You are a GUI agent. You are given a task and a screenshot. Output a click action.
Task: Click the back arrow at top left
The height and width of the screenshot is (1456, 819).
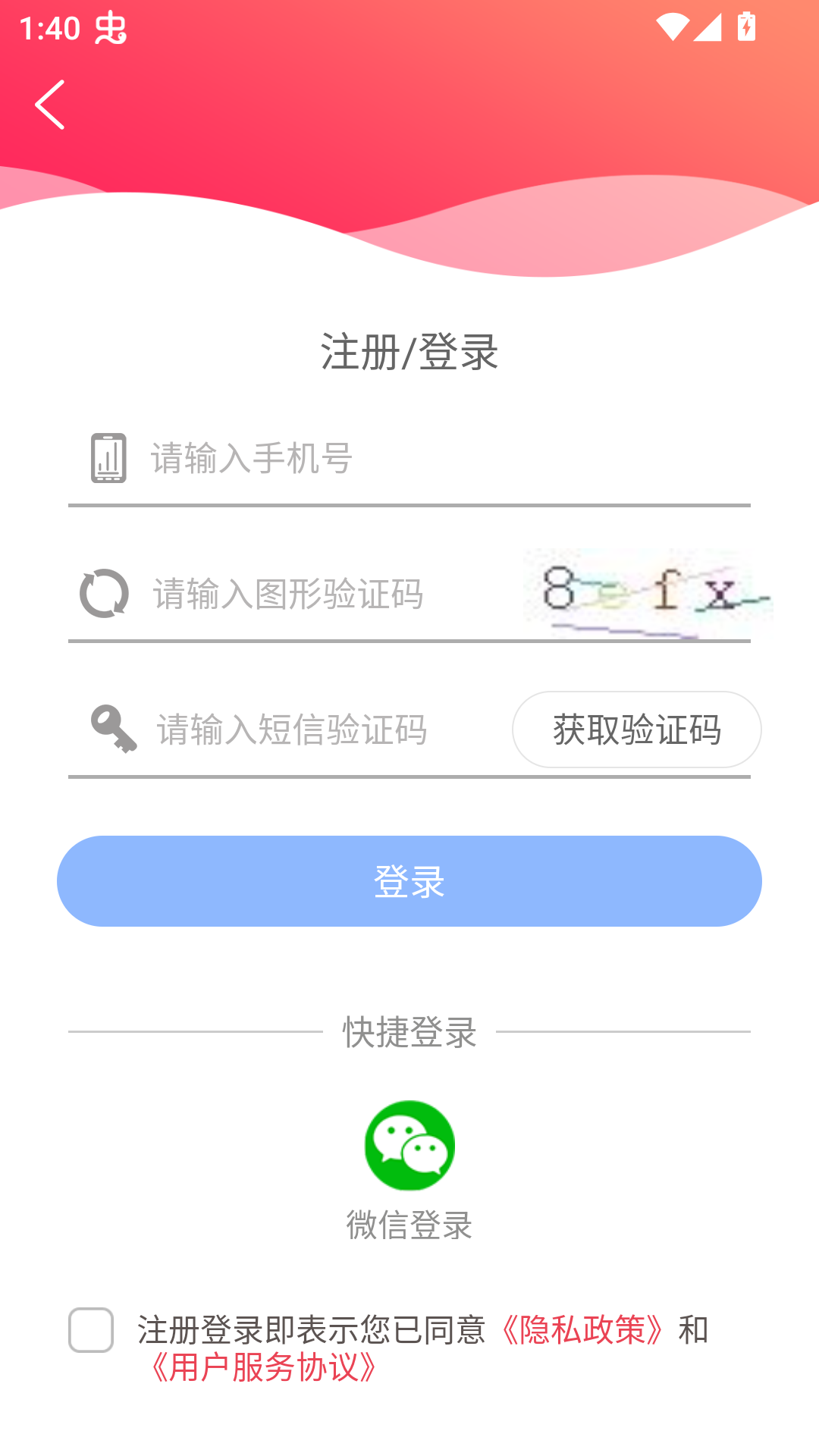(49, 102)
